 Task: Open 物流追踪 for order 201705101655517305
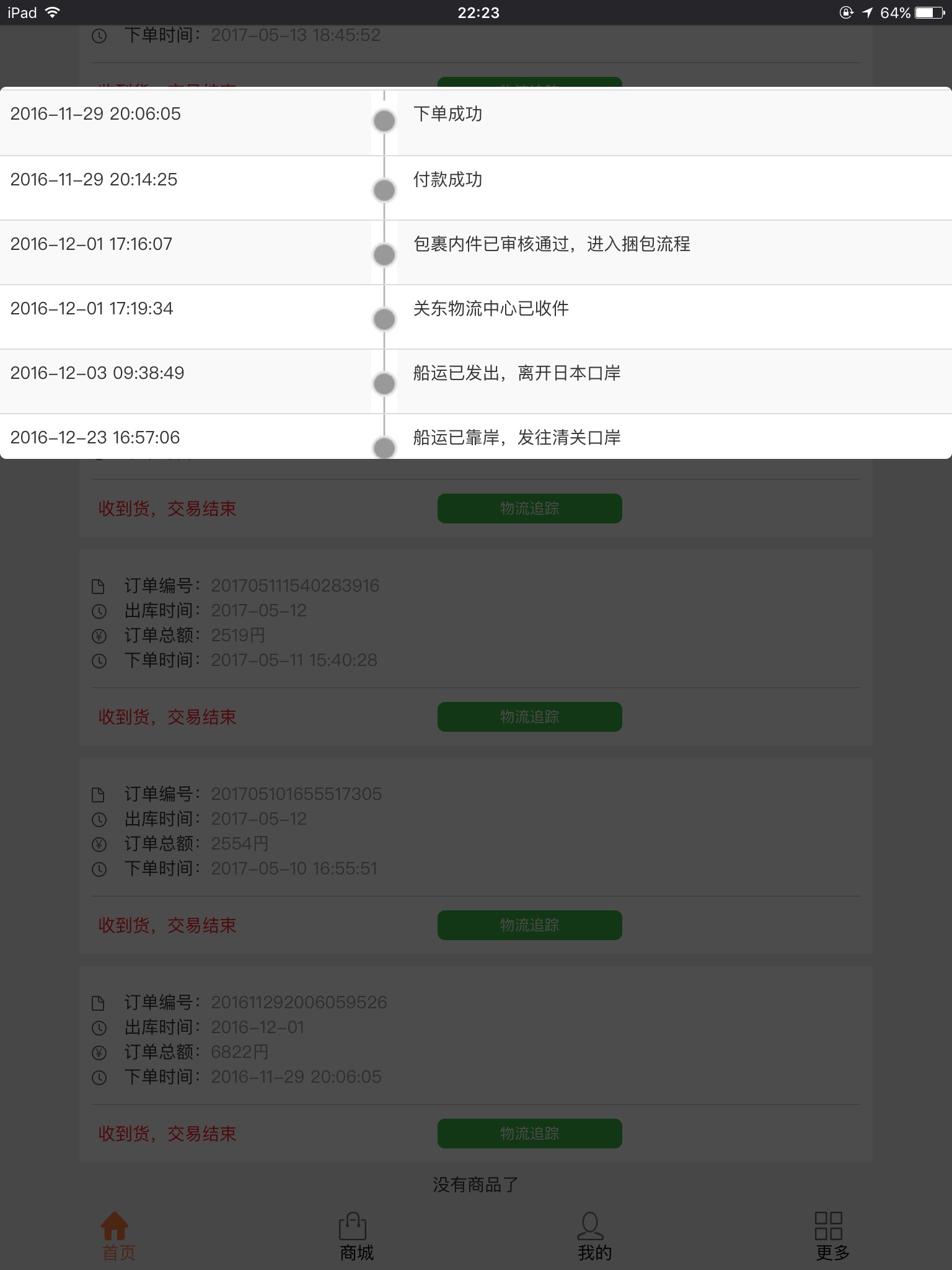tap(529, 925)
